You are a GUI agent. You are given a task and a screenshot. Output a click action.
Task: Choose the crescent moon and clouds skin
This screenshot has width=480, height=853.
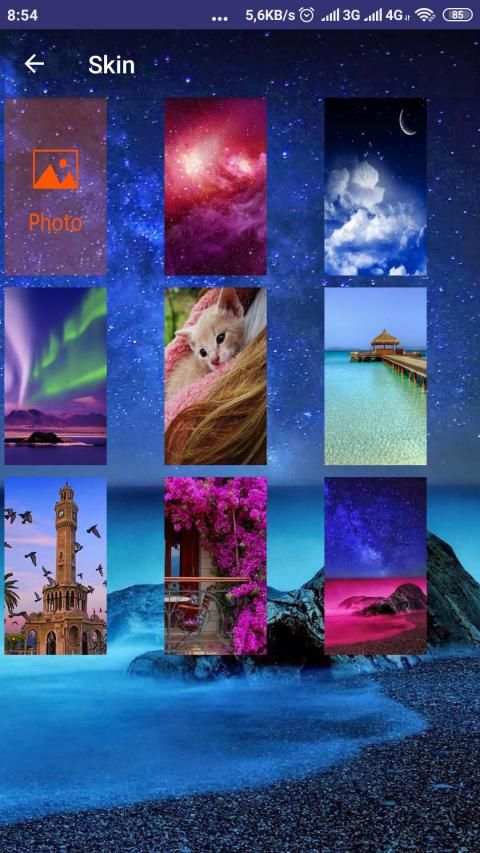click(376, 187)
